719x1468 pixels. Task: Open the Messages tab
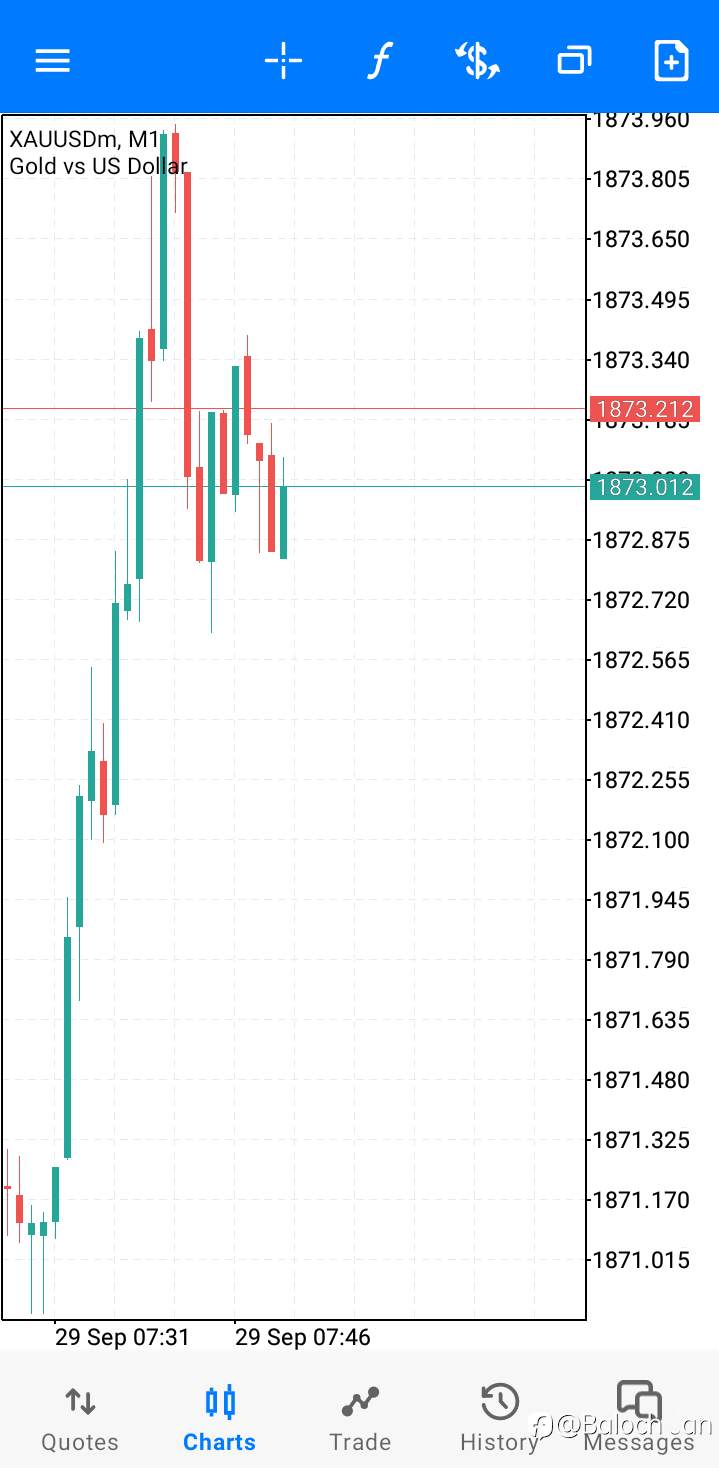639,1418
